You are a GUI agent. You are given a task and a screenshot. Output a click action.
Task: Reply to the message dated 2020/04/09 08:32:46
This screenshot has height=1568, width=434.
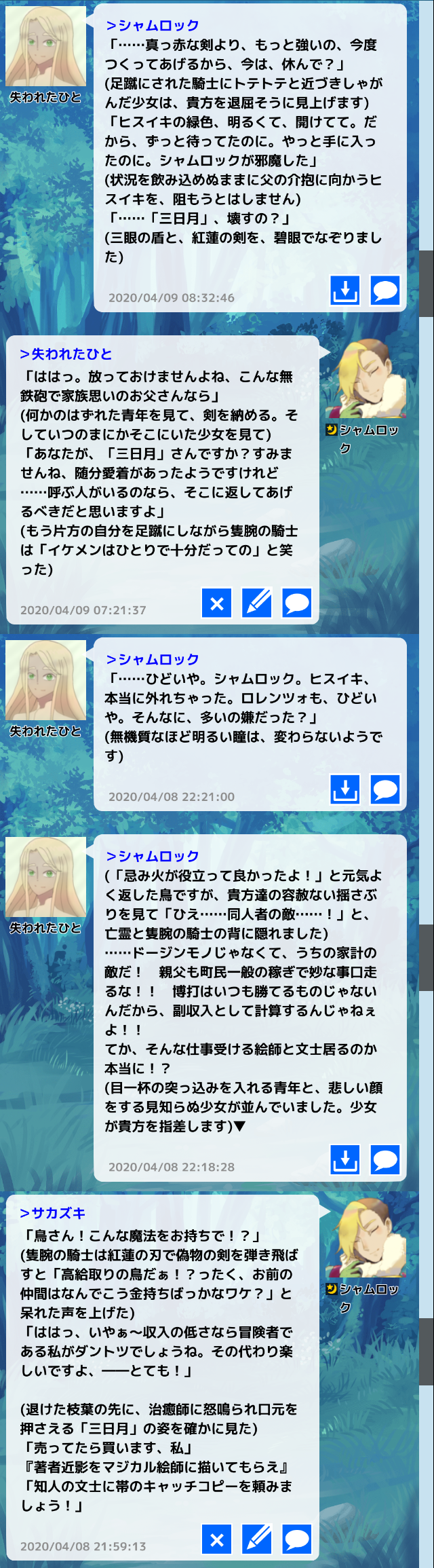point(385,291)
